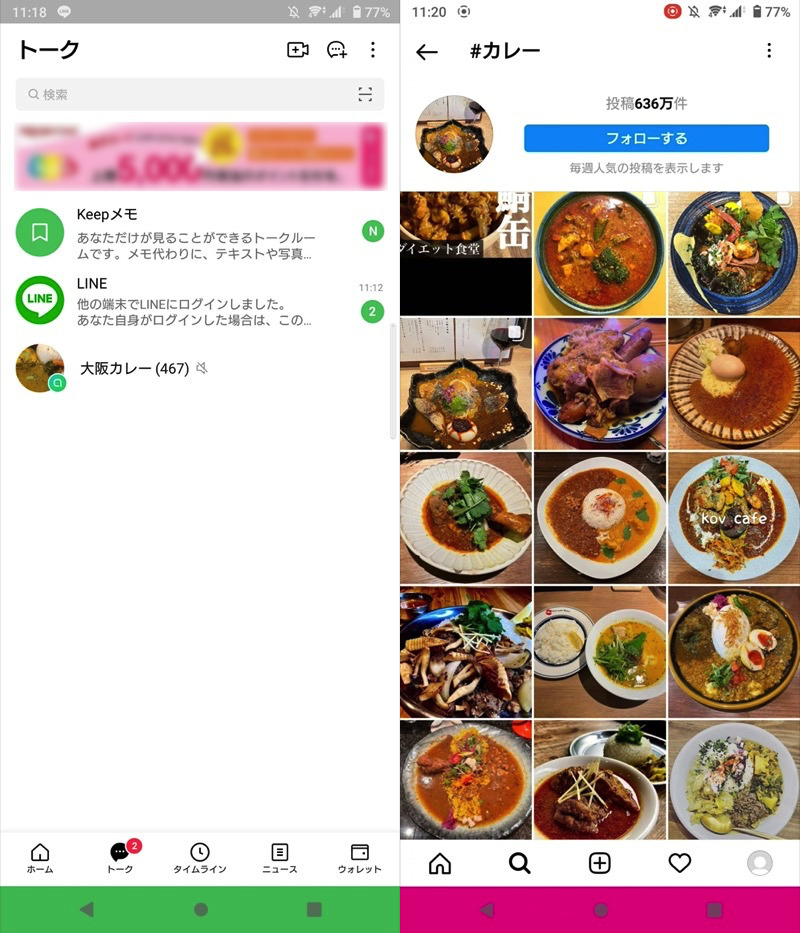This screenshot has height=933, width=800.
Task: Switch to the ウォレット tab
Action: pyautogui.click(x=360, y=858)
